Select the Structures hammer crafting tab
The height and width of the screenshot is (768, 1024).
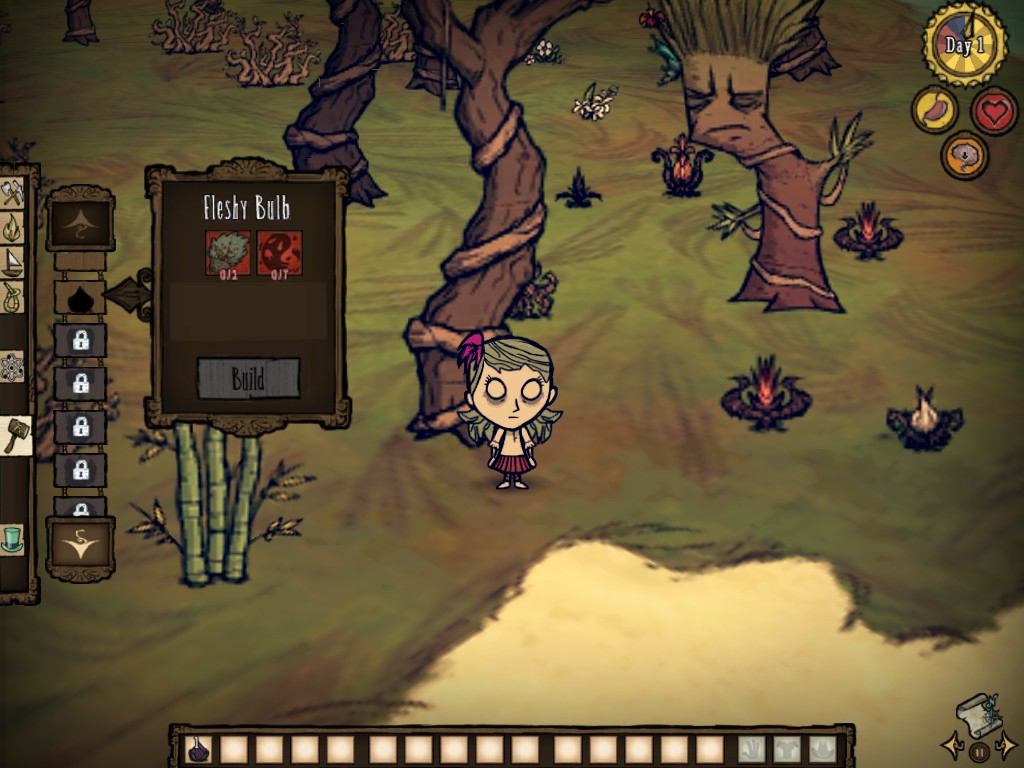pyautogui.click(x=14, y=436)
